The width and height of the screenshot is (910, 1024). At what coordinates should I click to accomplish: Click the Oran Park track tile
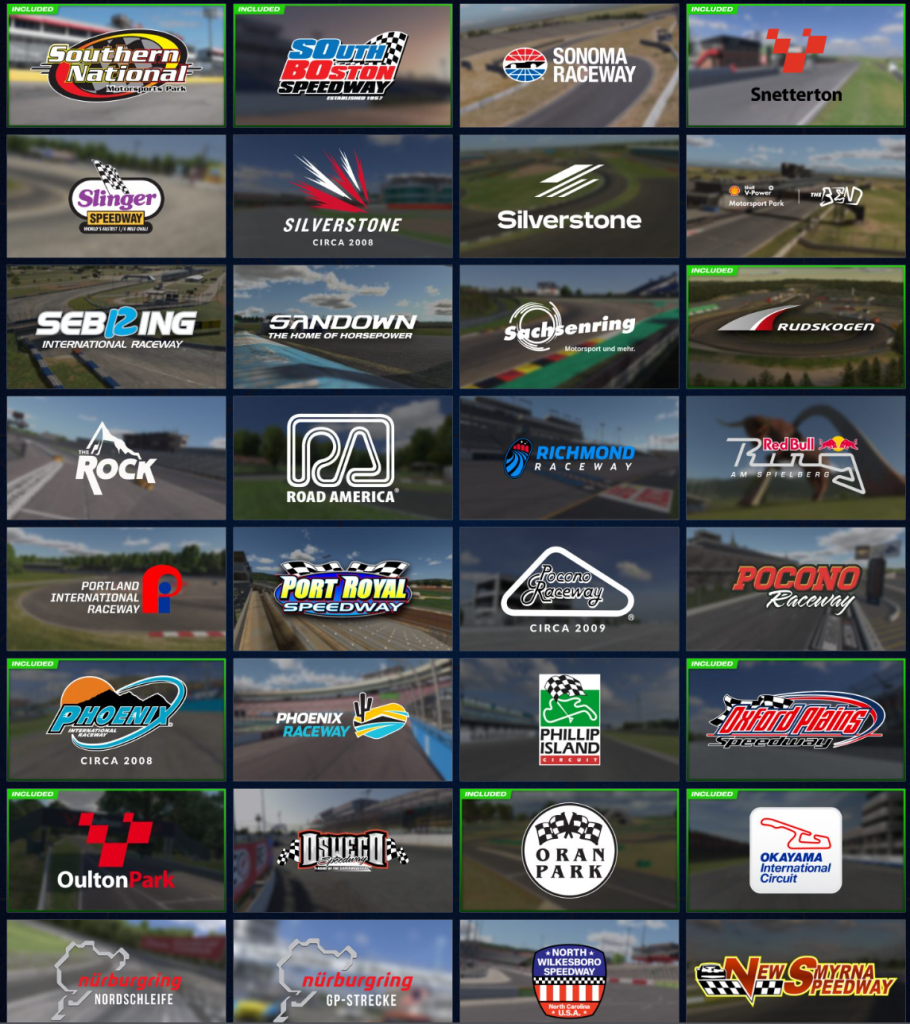click(570, 850)
